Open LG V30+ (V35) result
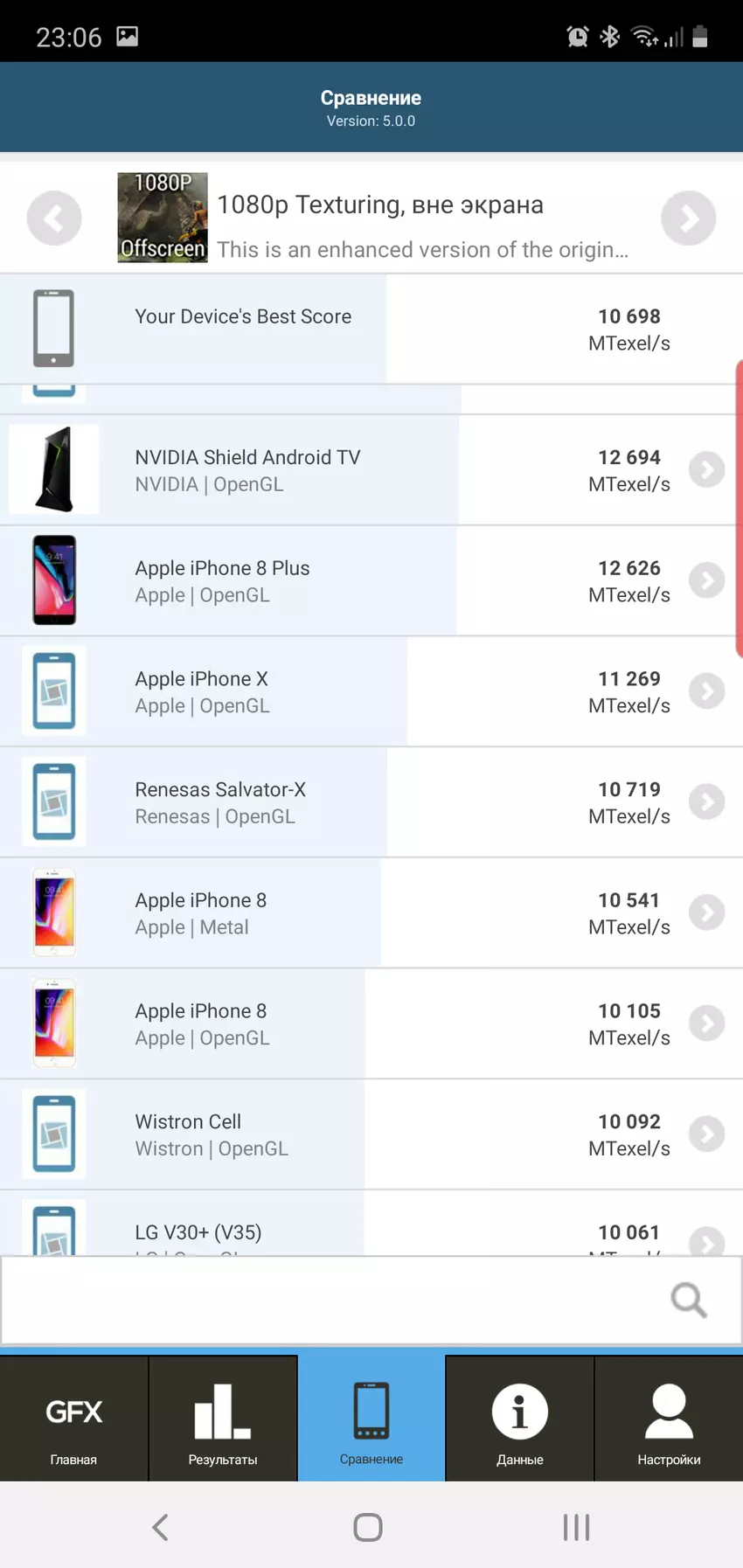 706,1239
